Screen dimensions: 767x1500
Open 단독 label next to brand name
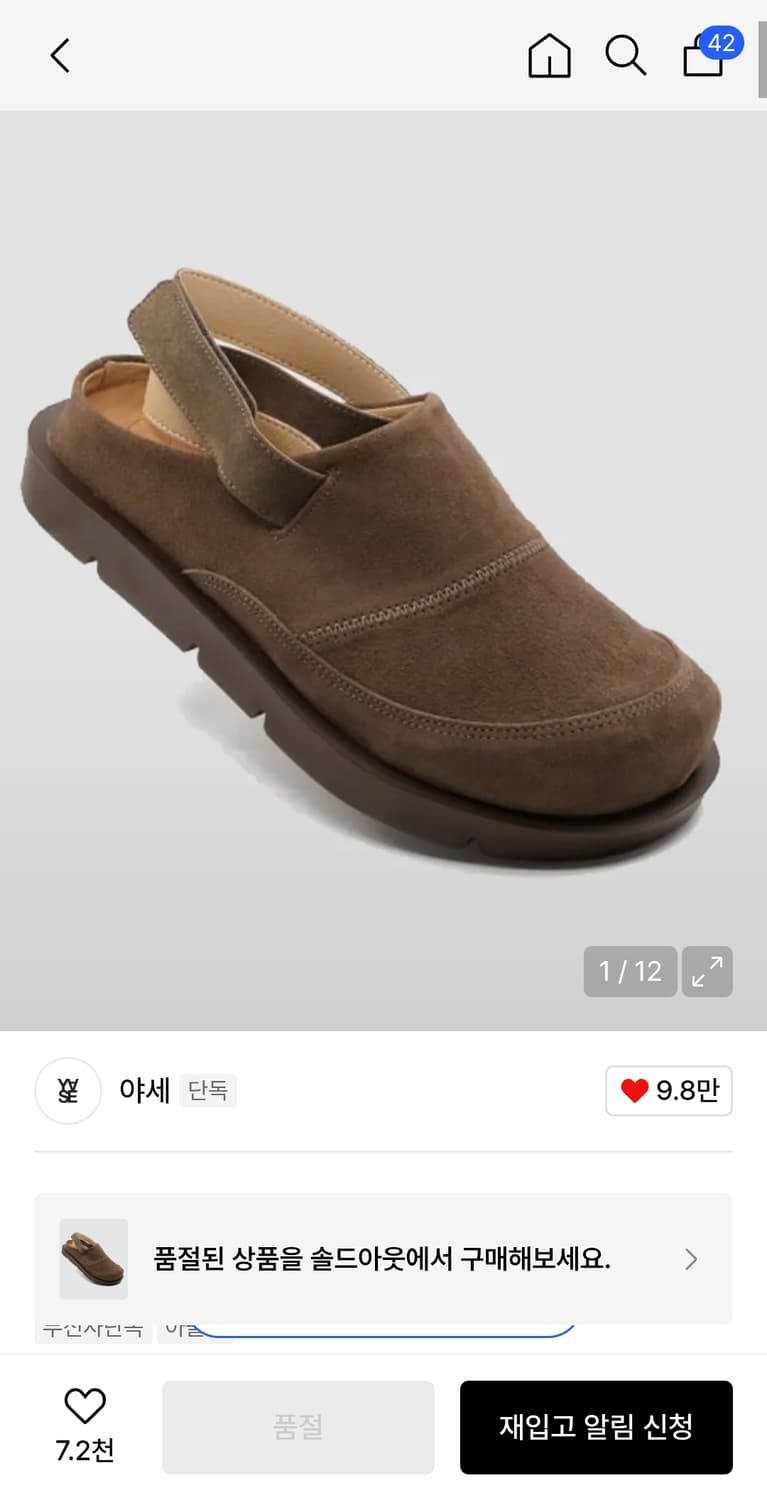click(209, 1092)
